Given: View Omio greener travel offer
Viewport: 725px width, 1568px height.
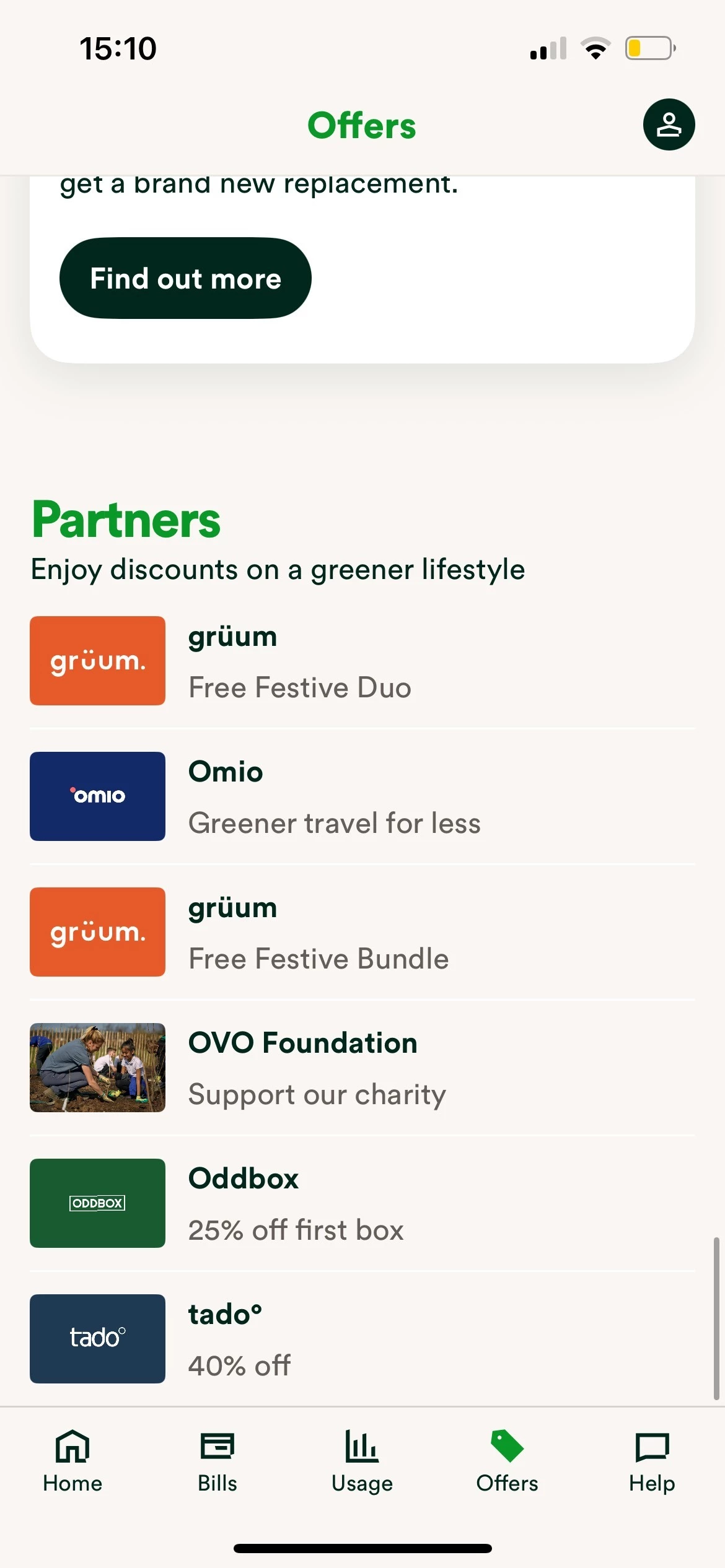Looking at the screenshot, I should (362, 796).
